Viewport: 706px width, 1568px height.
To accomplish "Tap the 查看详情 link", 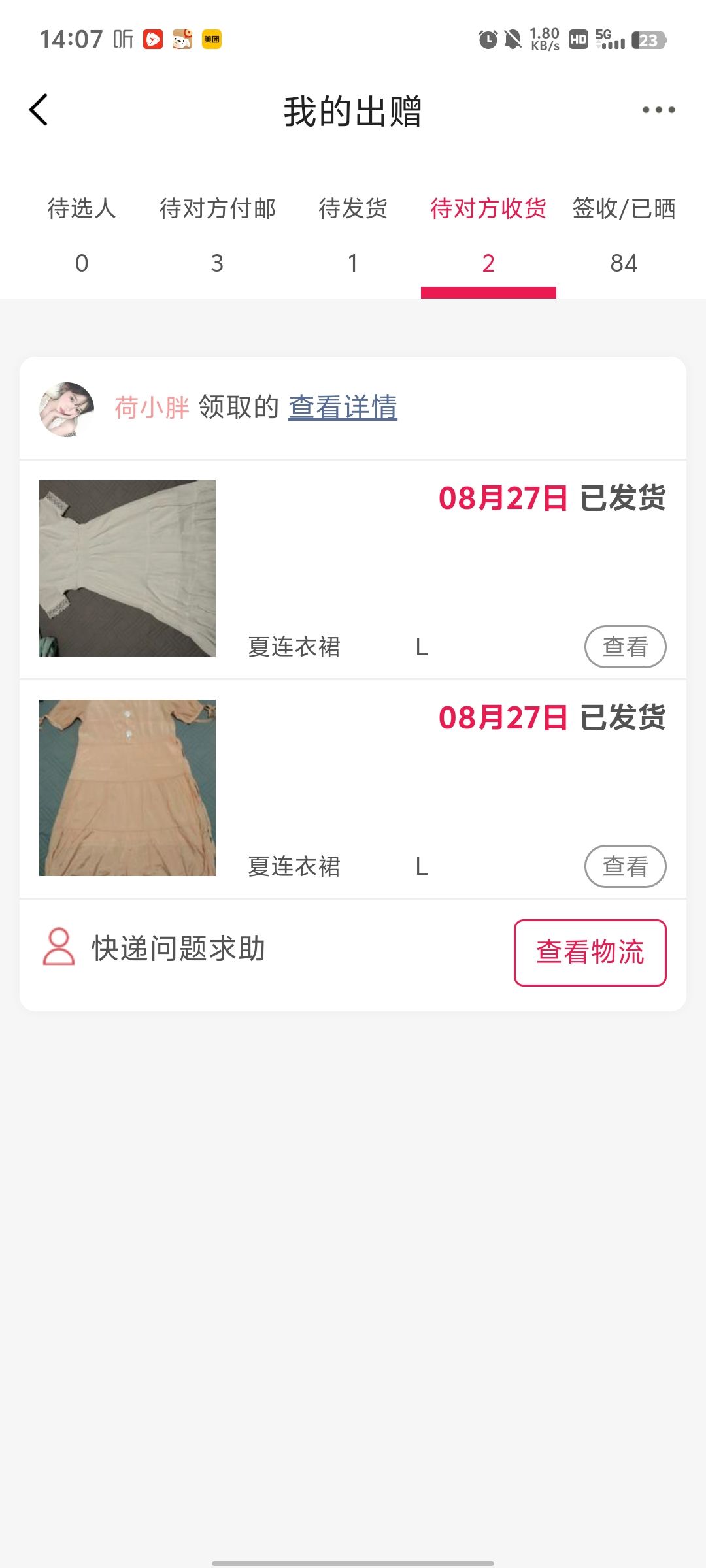I will (343, 407).
